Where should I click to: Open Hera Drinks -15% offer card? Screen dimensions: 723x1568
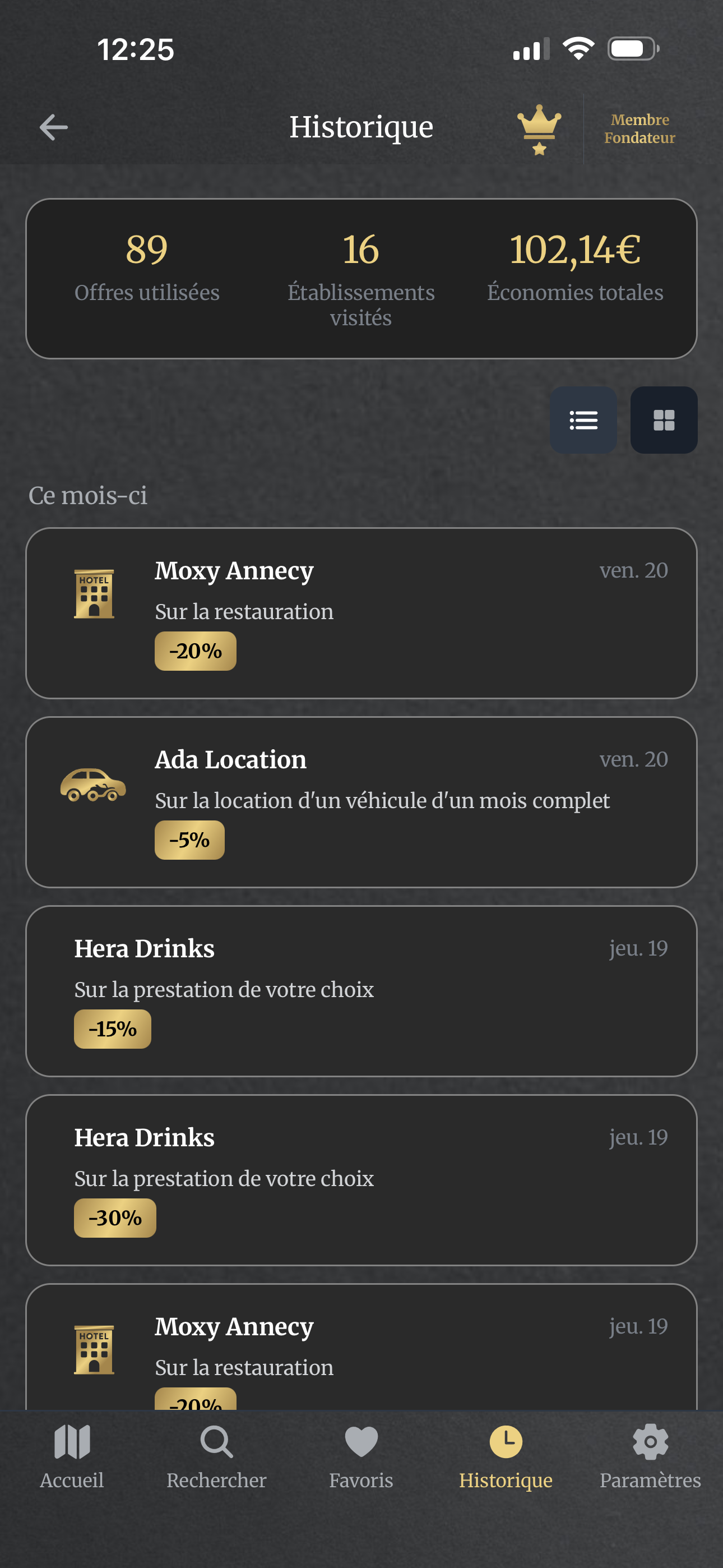tap(361, 990)
